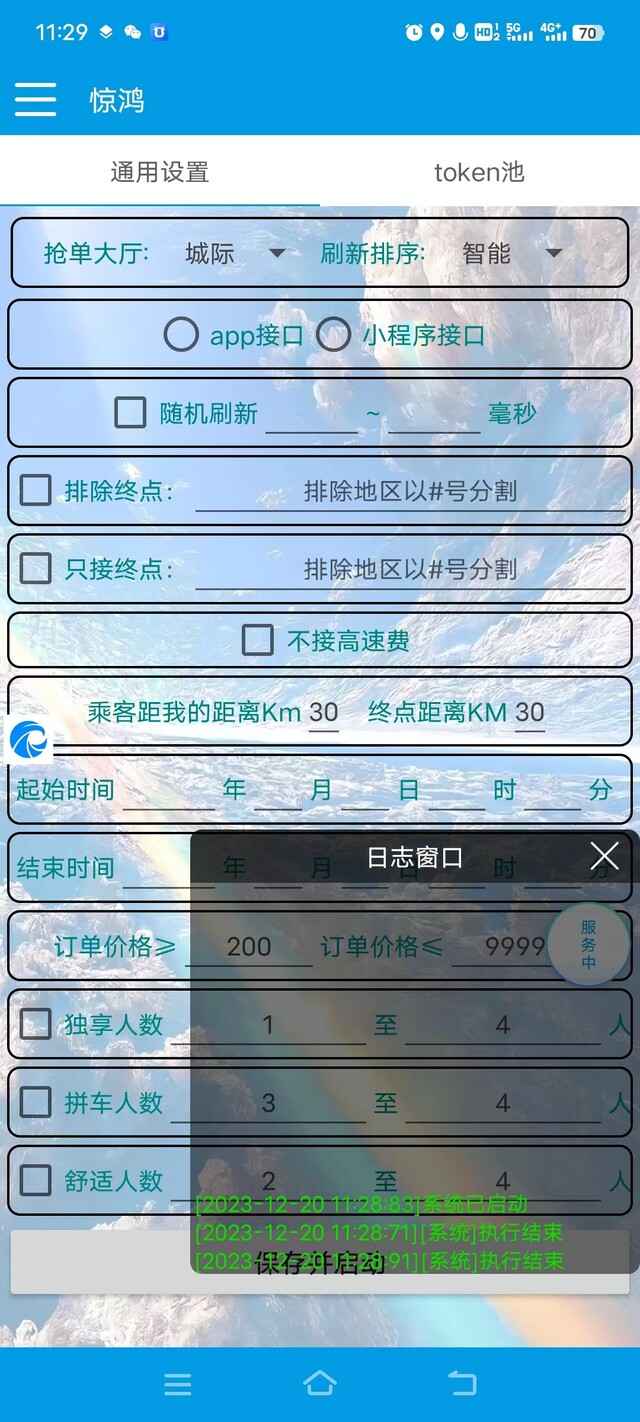The width and height of the screenshot is (640, 1422).
Task: Edit the 订单价格≥ minimum price field
Action: point(249,946)
